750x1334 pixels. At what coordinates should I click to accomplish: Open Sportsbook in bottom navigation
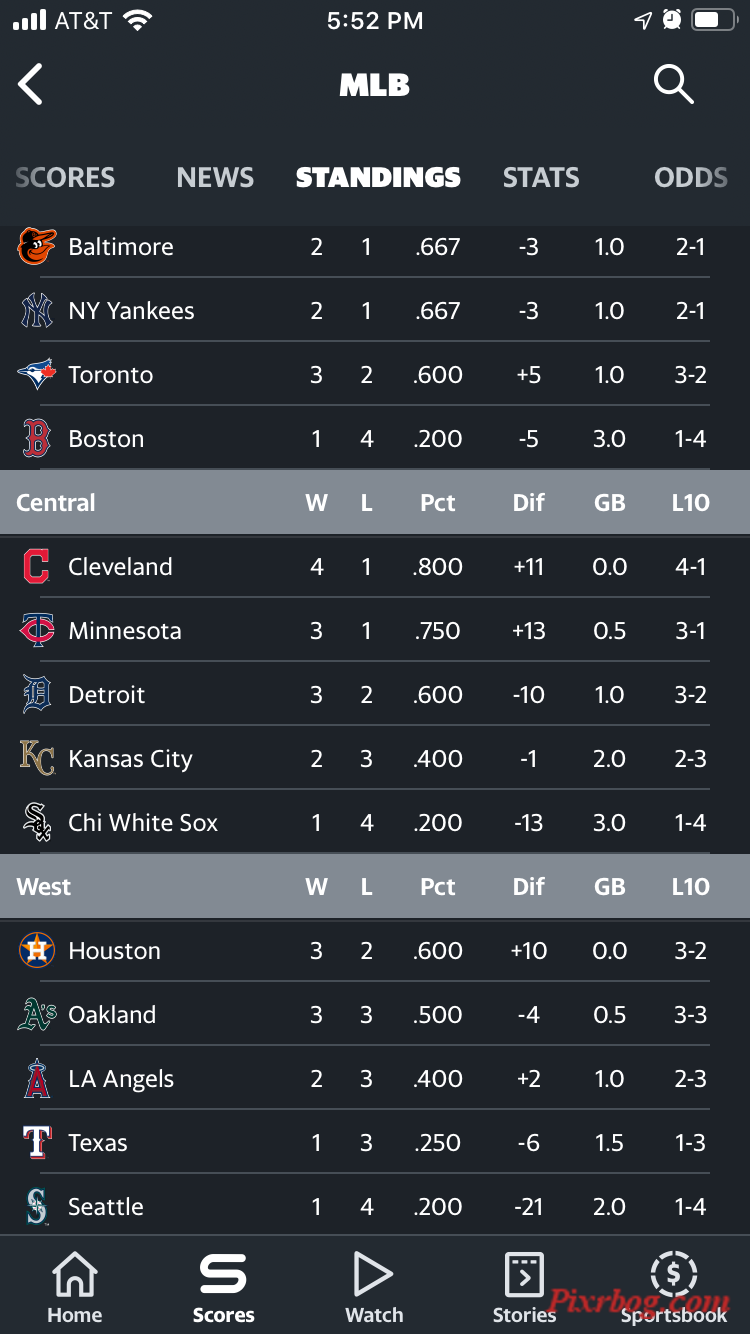pyautogui.click(x=674, y=1288)
